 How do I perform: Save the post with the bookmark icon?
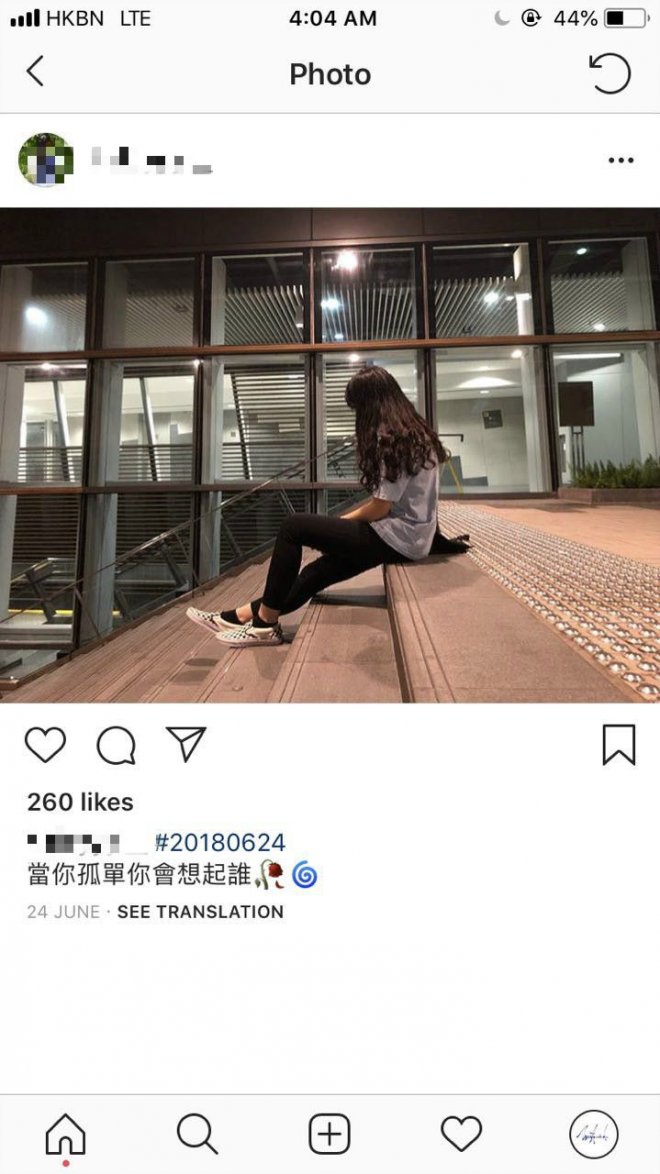coord(619,745)
